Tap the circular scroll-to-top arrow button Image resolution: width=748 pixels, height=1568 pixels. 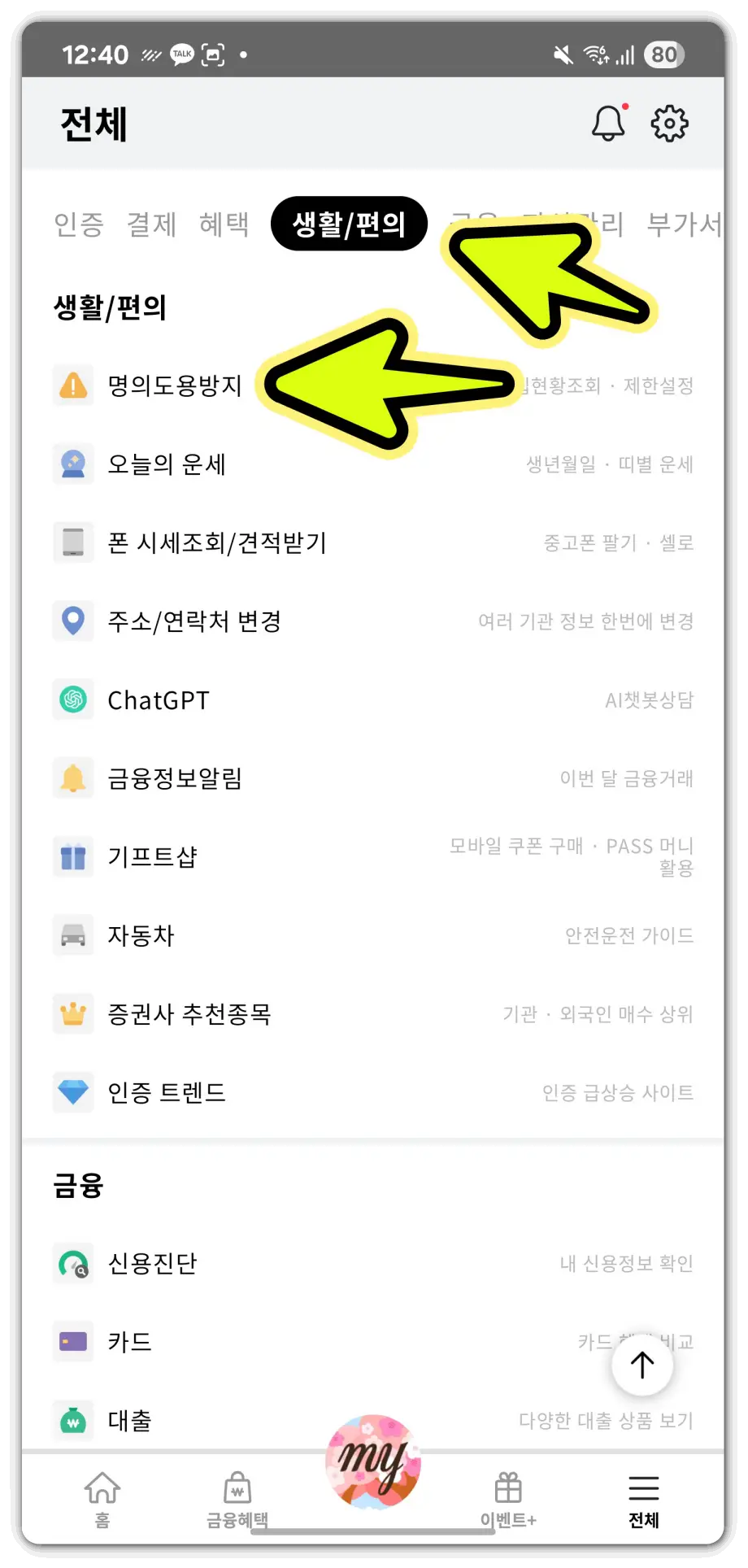pyautogui.click(x=641, y=1365)
